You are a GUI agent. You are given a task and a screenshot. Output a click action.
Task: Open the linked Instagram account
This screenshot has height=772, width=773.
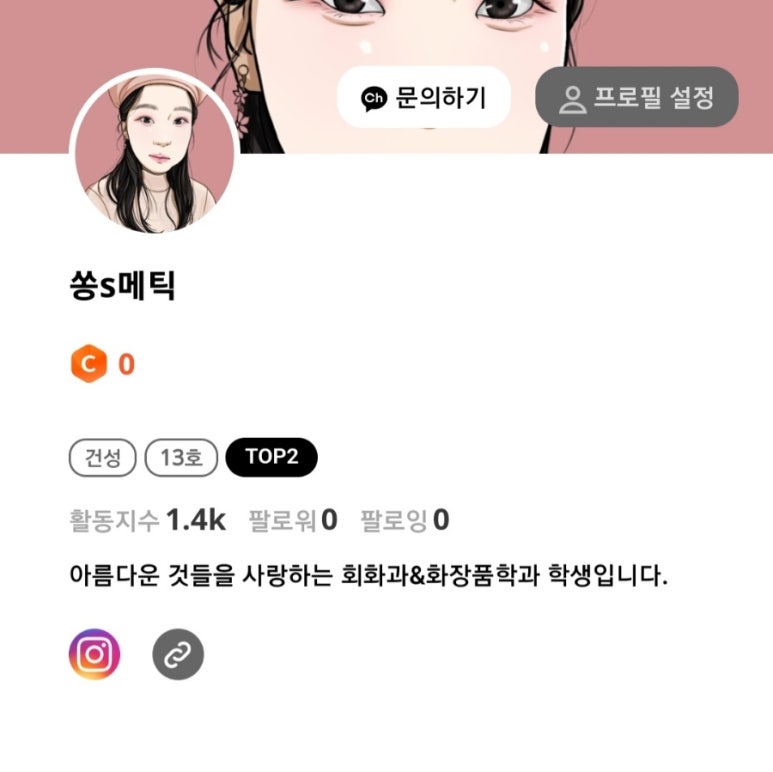(x=94, y=655)
